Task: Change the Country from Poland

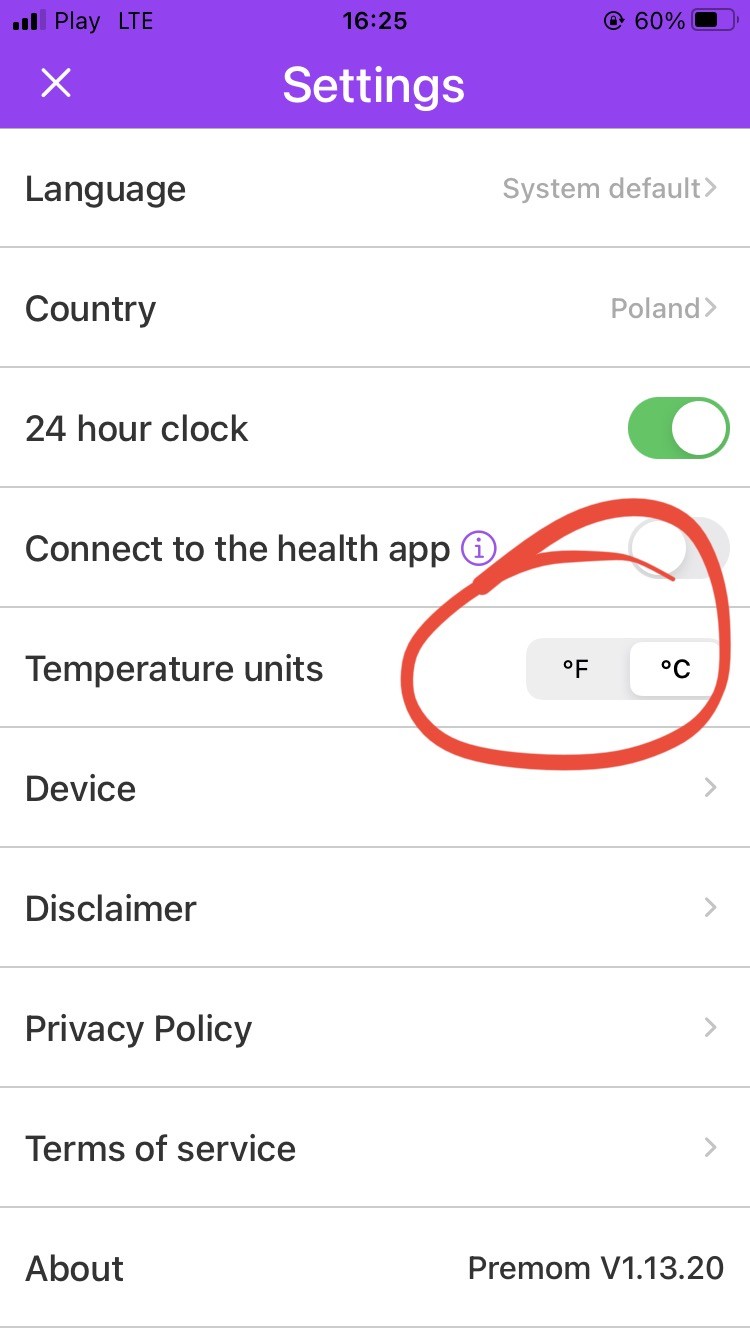Action: click(375, 308)
